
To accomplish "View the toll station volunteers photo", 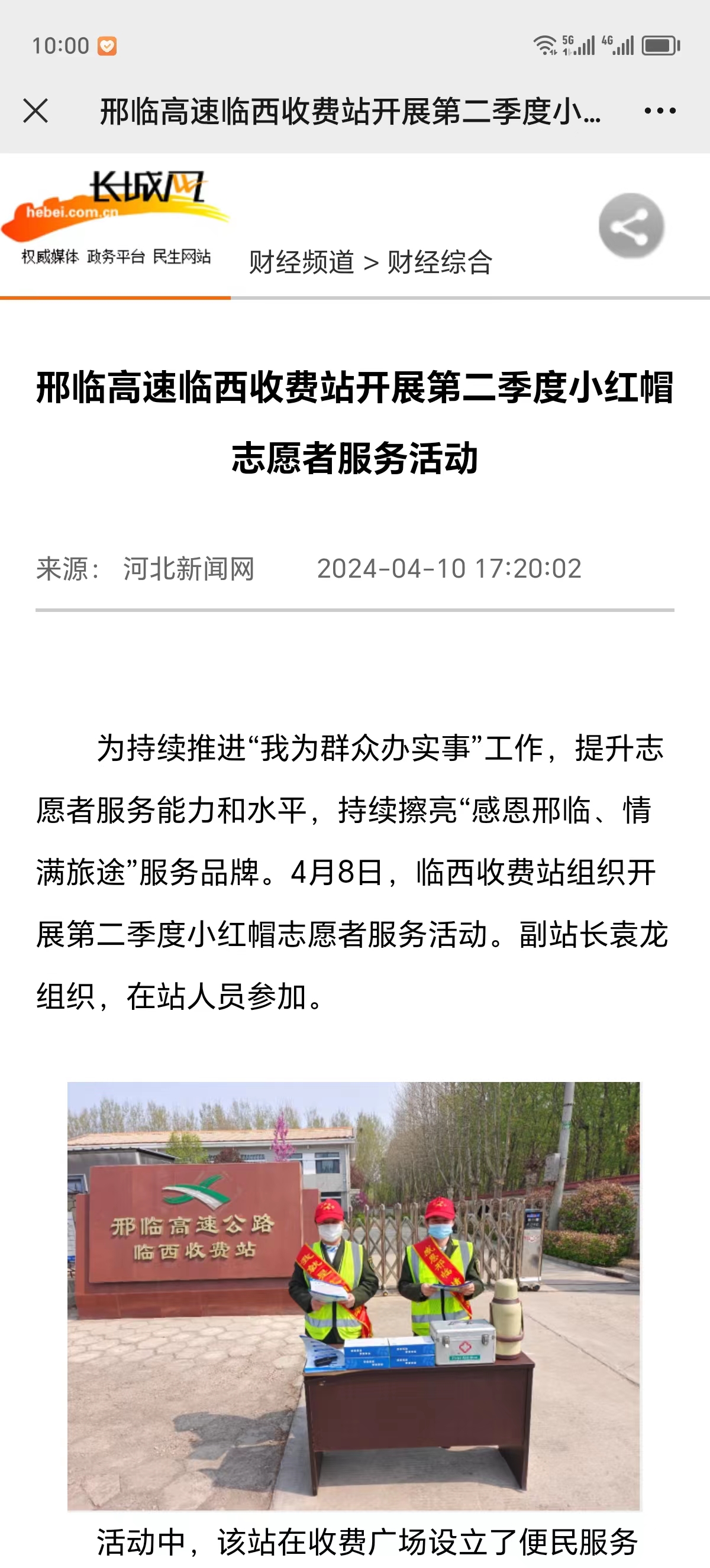I will [x=354, y=1295].
